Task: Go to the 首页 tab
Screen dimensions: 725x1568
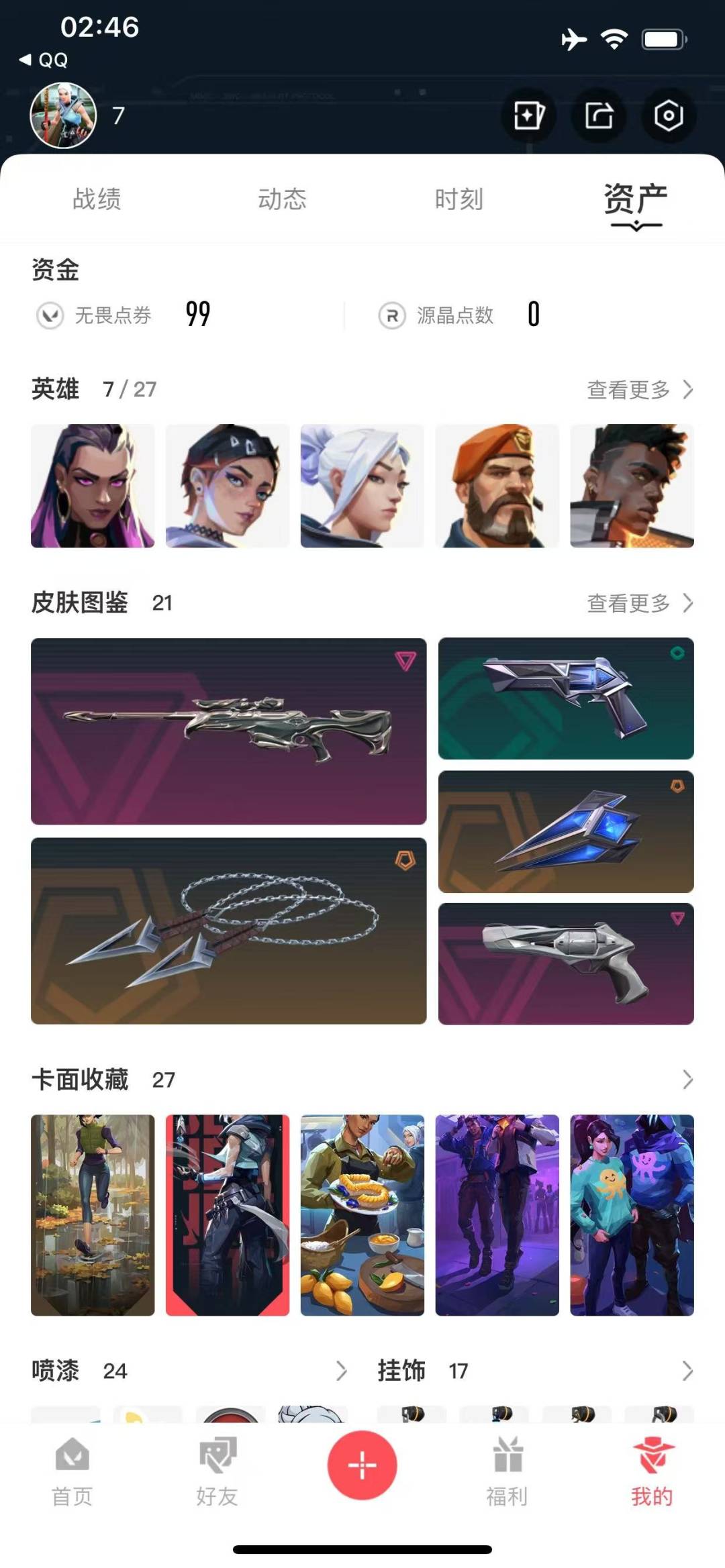Action: pyautogui.click(x=72, y=1473)
